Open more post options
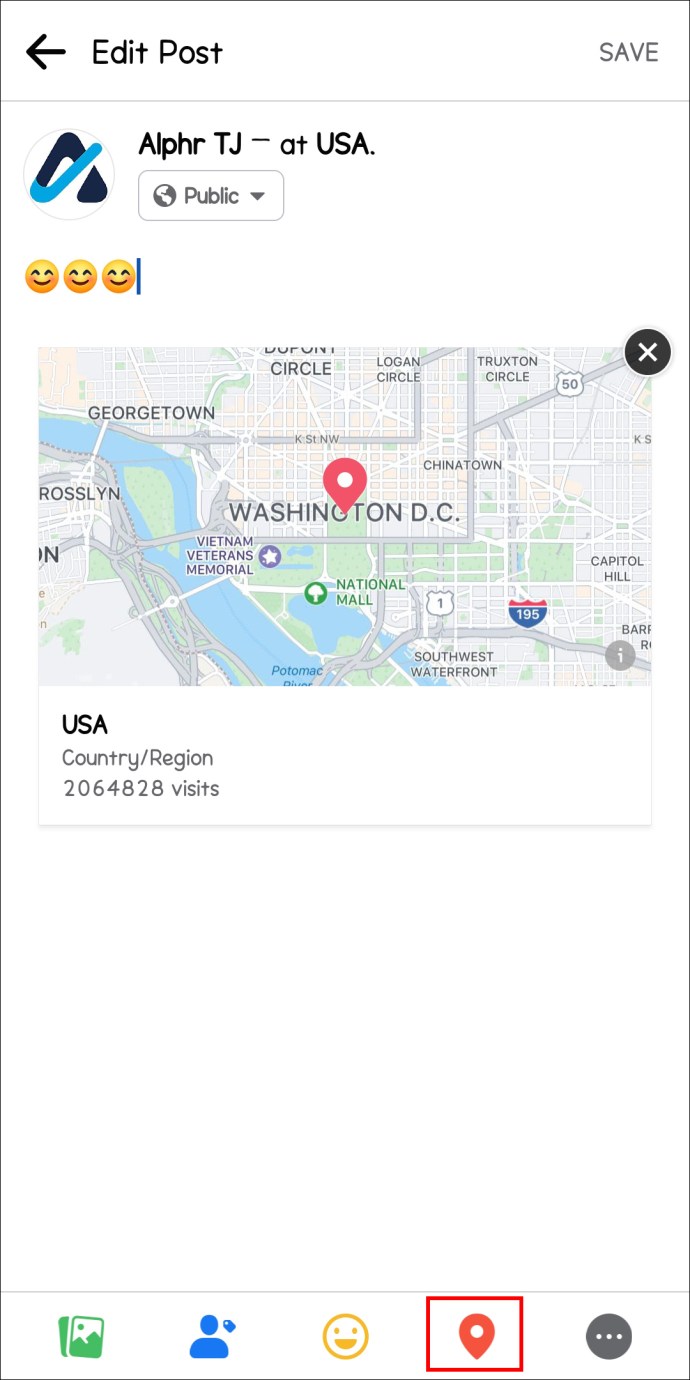This screenshot has width=690, height=1380. click(609, 1336)
